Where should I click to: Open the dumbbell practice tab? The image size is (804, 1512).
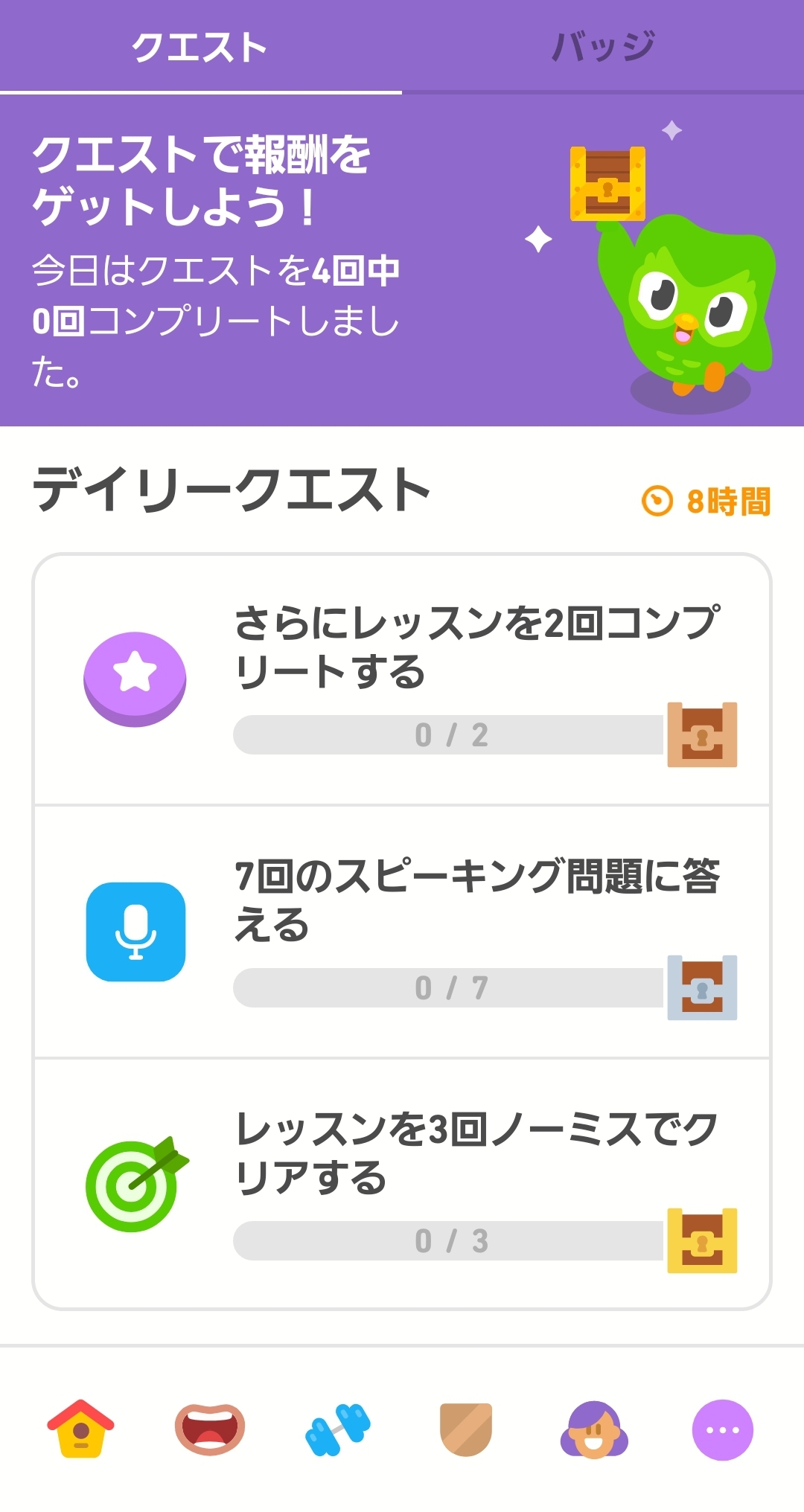tap(338, 1429)
